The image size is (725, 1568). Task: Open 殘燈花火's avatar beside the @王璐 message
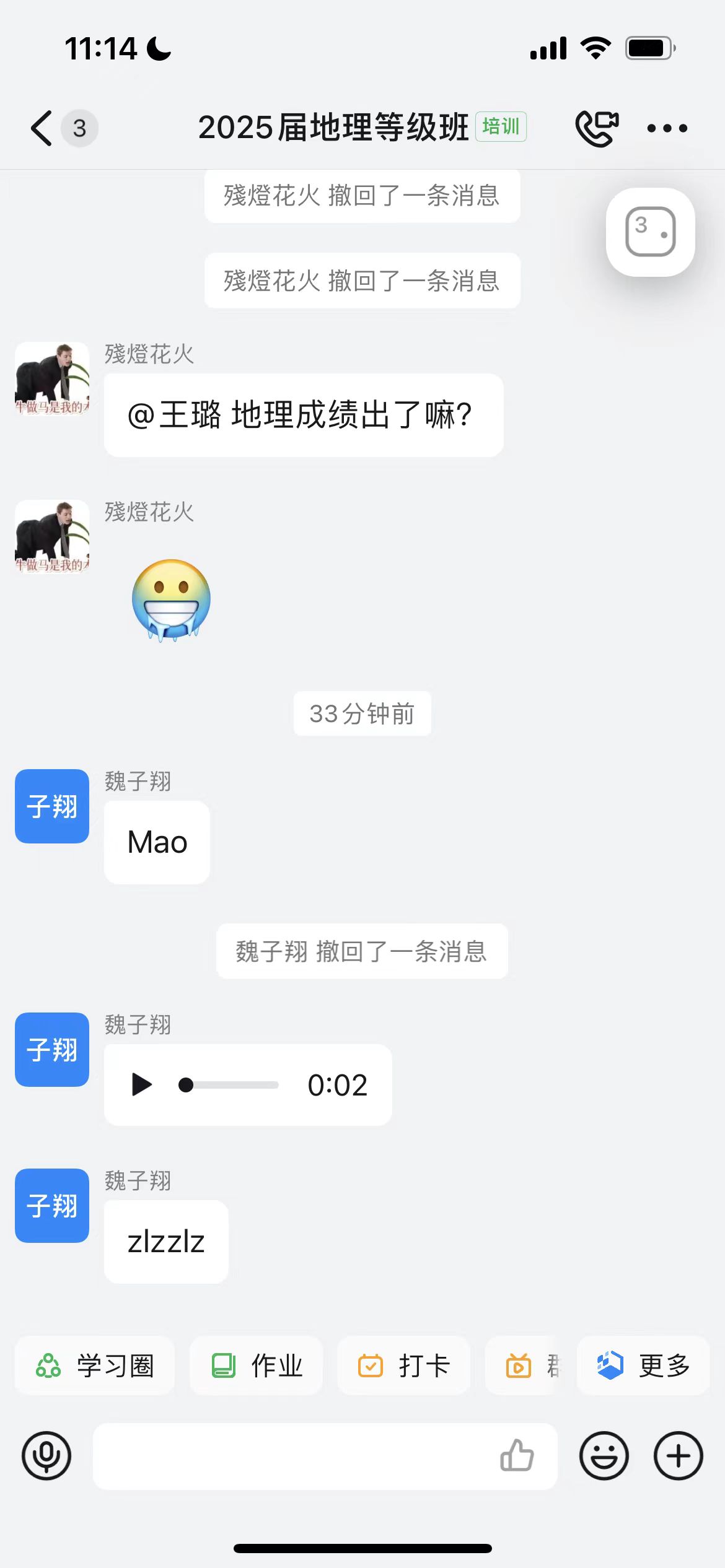click(52, 379)
